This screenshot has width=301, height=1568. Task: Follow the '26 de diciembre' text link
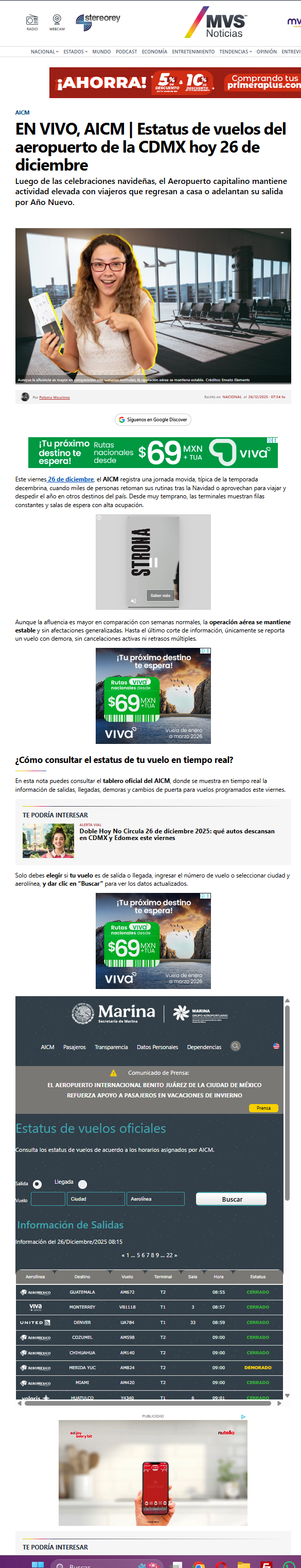click(x=70, y=479)
